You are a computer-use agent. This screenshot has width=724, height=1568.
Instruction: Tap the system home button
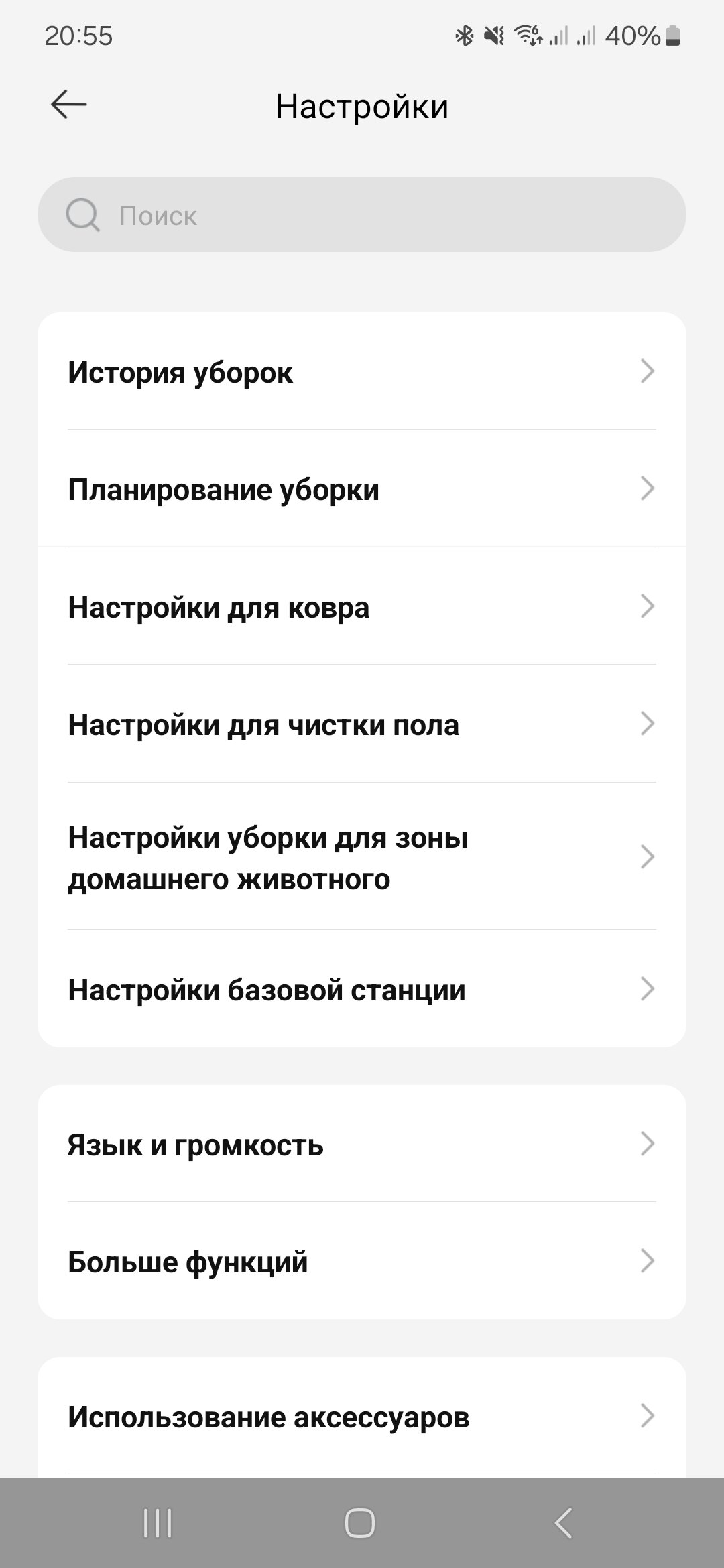360,1522
